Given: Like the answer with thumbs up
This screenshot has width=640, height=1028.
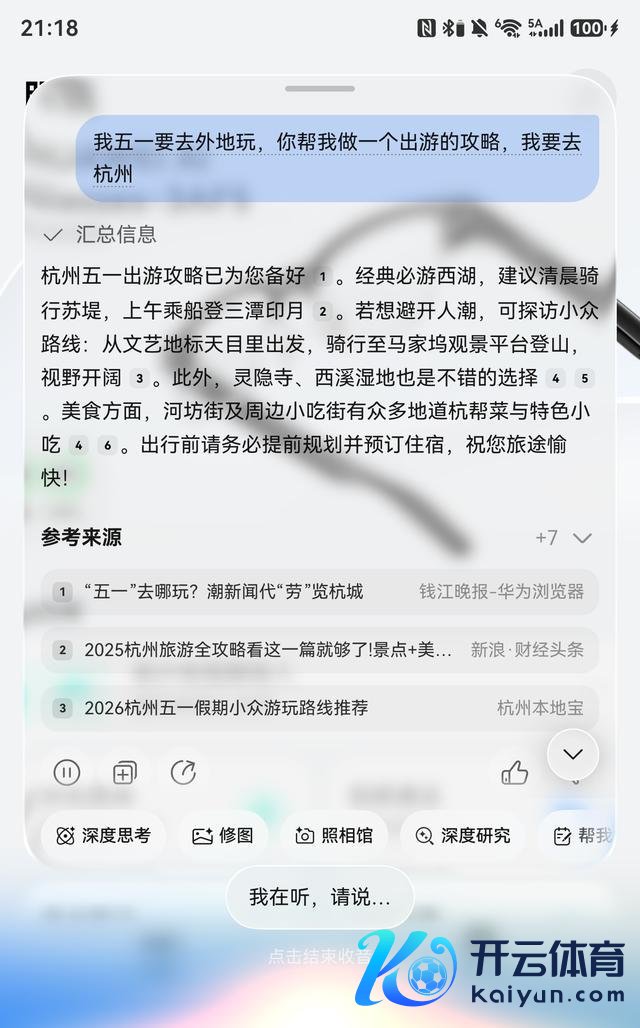Looking at the screenshot, I should tap(515, 772).
